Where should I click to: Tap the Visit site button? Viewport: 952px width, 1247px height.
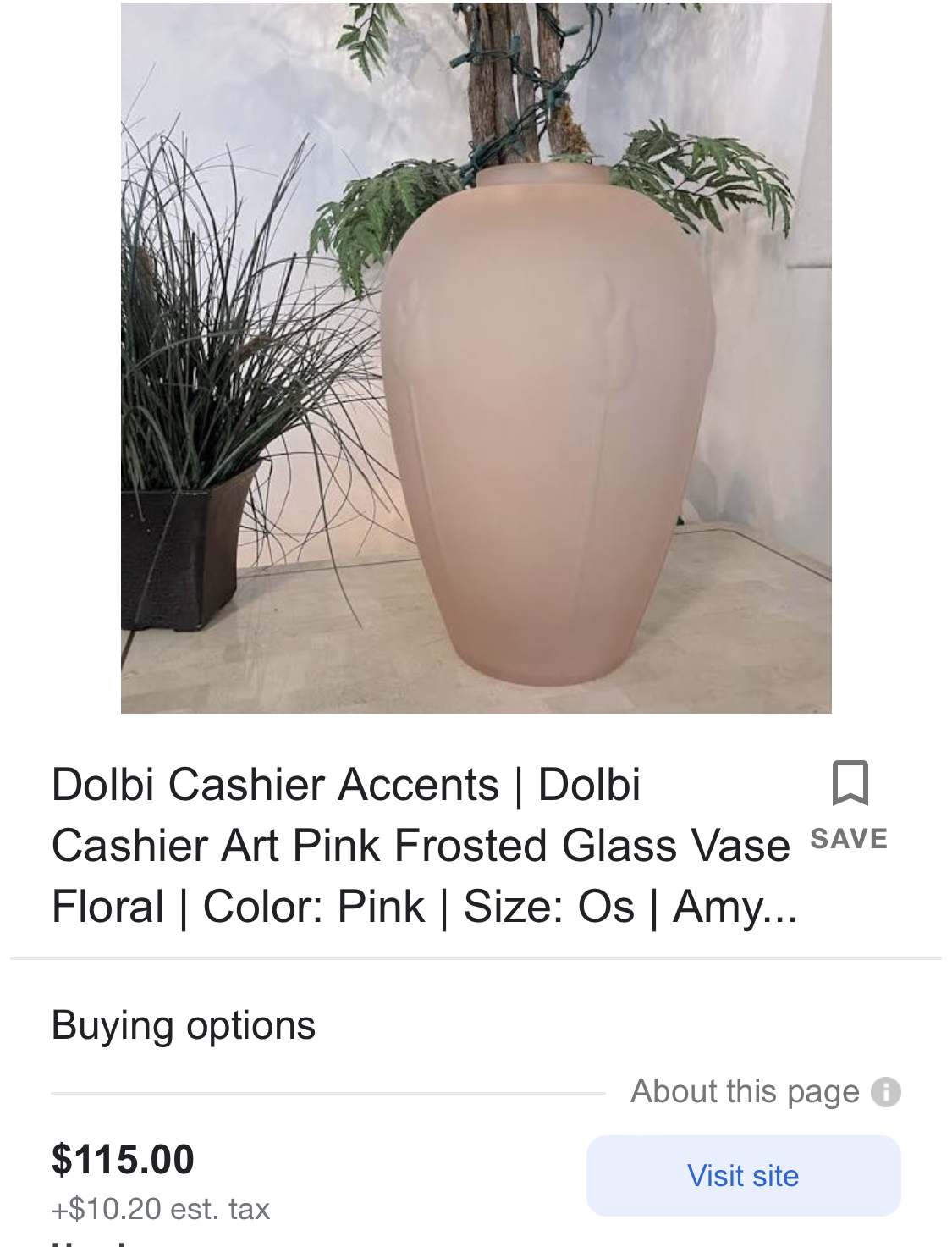coord(743,1175)
